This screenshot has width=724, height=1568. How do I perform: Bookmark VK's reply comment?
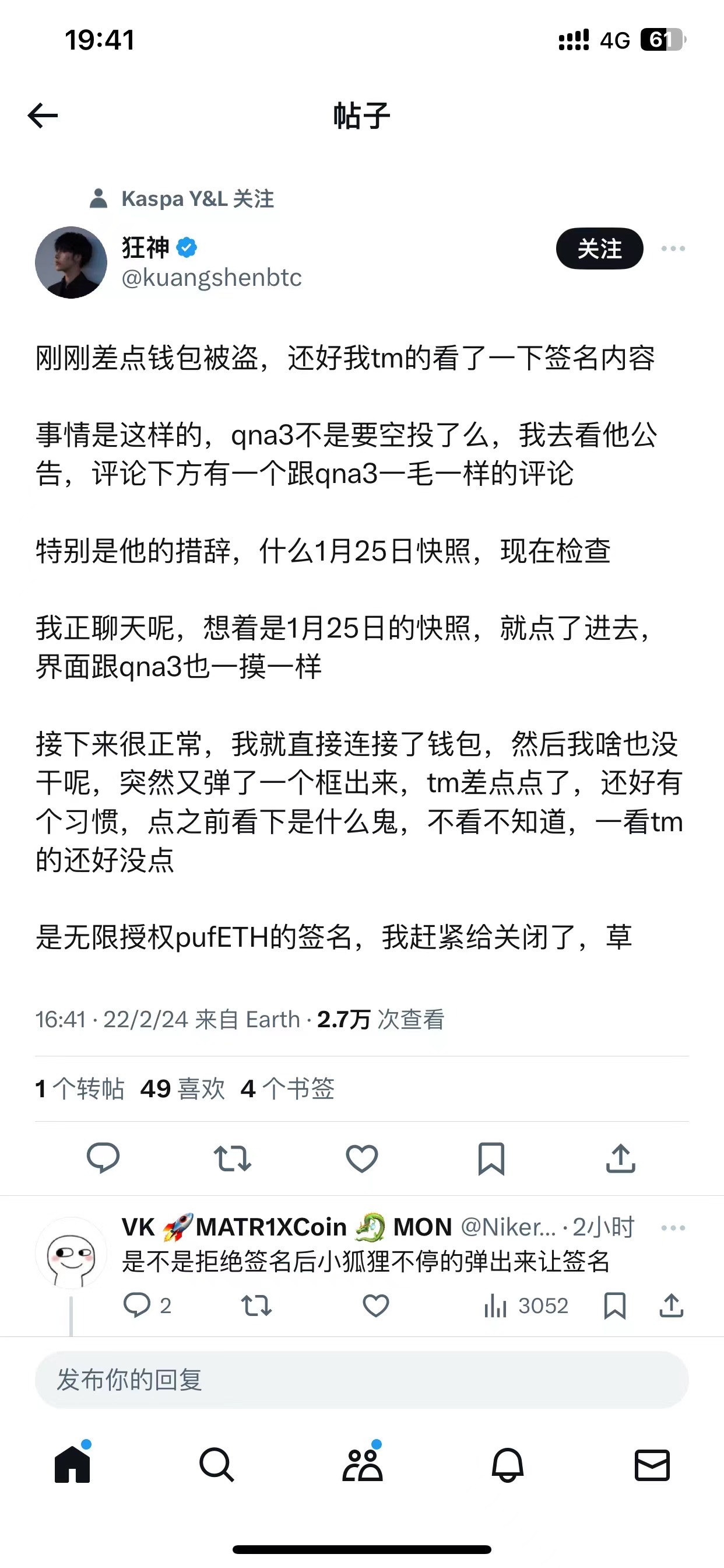[614, 1305]
